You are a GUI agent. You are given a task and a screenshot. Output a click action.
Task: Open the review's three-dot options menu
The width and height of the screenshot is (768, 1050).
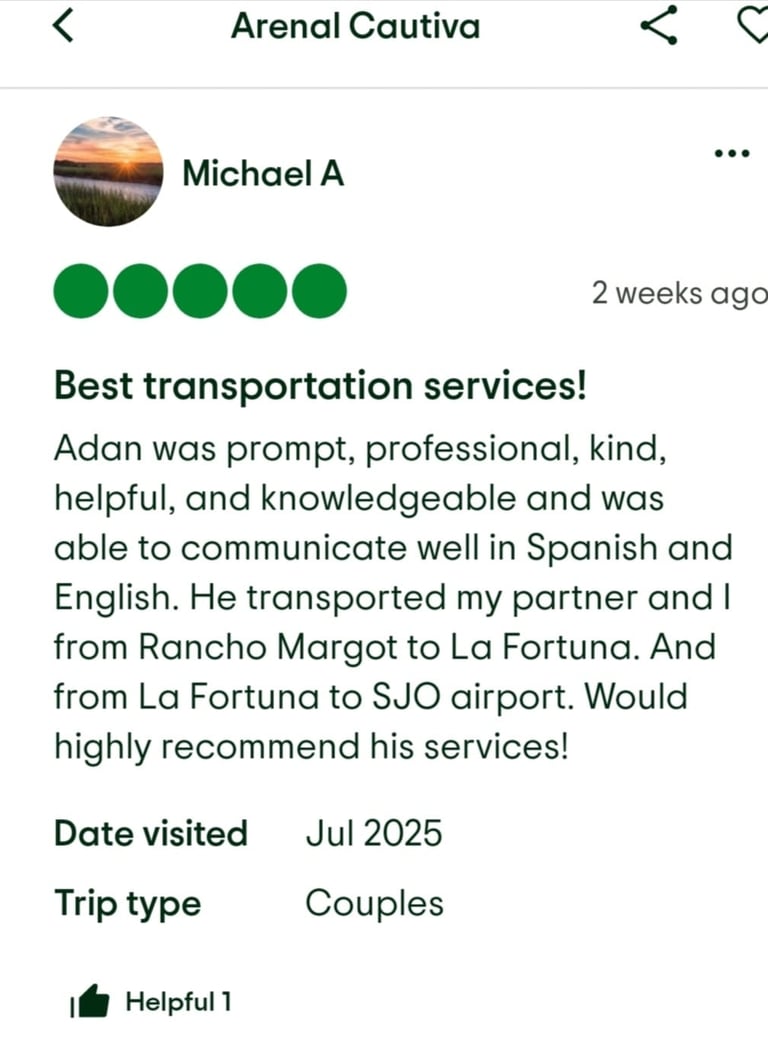click(x=732, y=153)
